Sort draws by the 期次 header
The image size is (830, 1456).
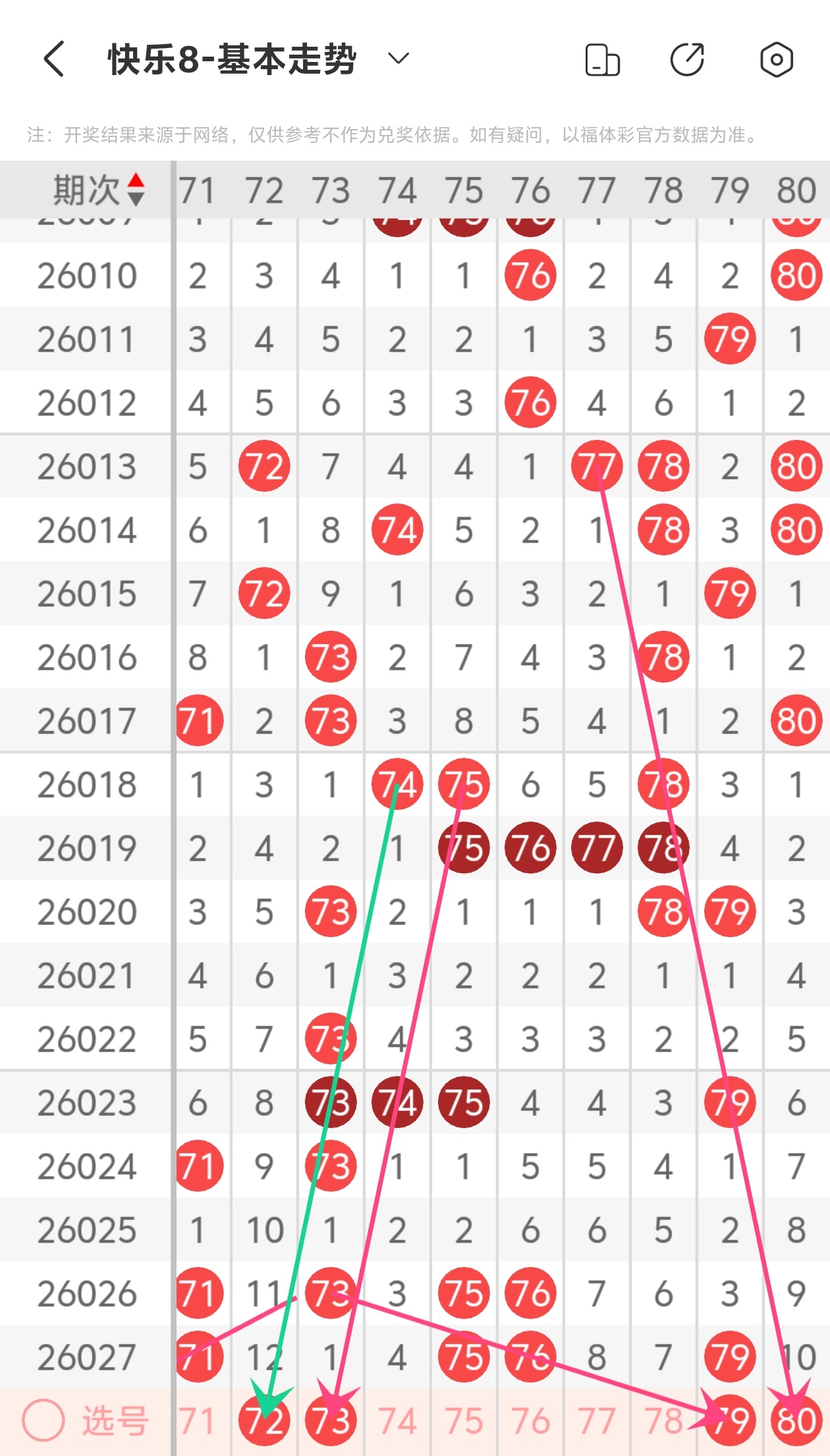[99, 190]
